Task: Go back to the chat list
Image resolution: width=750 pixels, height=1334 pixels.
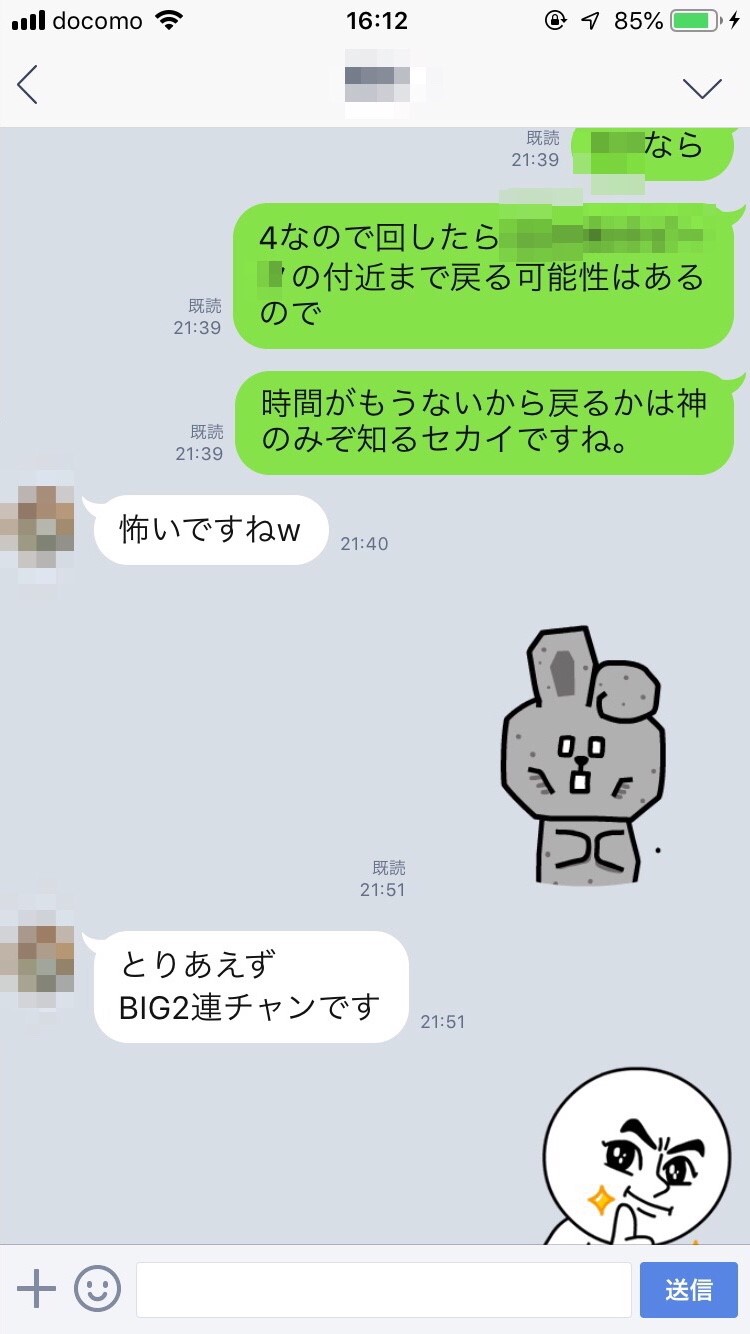Action: [x=28, y=86]
